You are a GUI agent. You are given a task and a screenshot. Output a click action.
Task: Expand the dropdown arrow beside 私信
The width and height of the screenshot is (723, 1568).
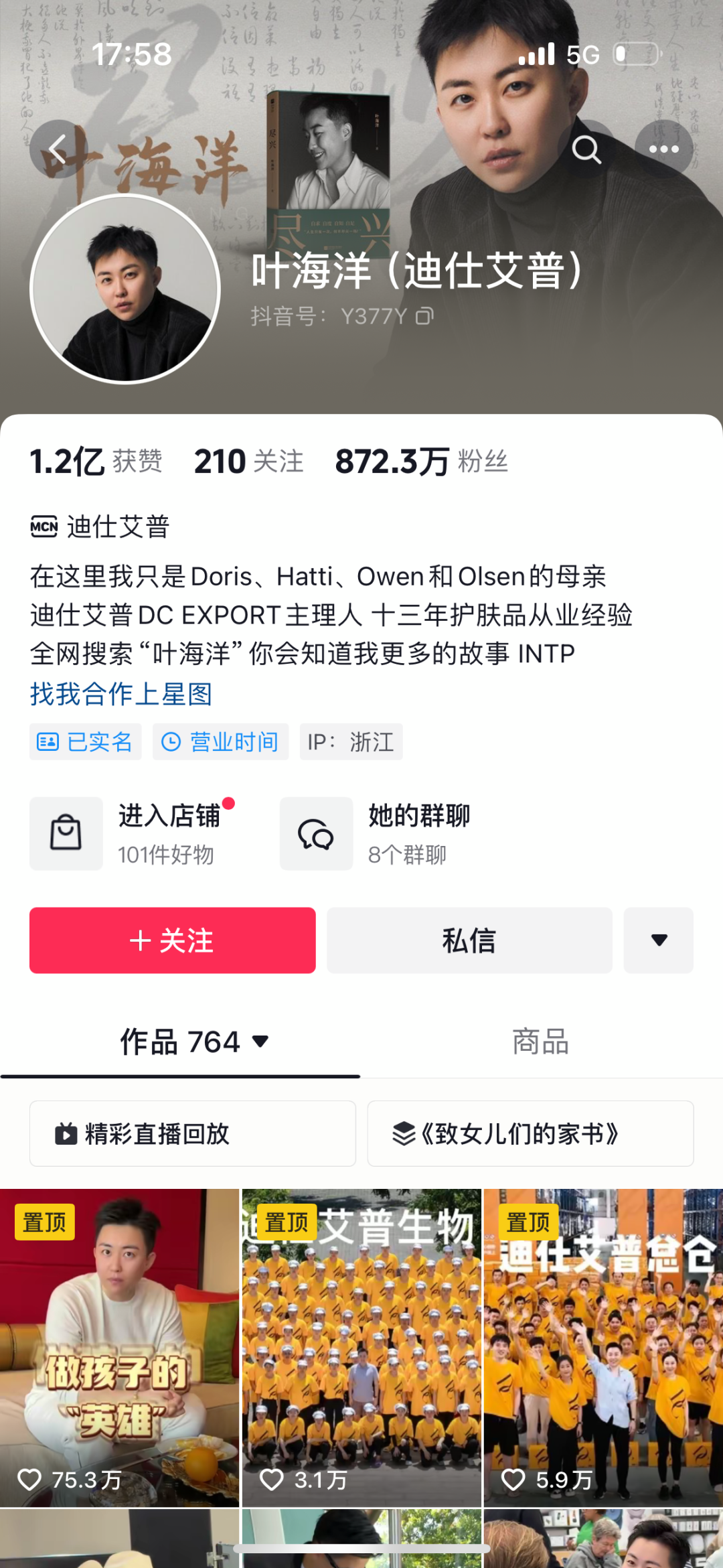tap(658, 940)
